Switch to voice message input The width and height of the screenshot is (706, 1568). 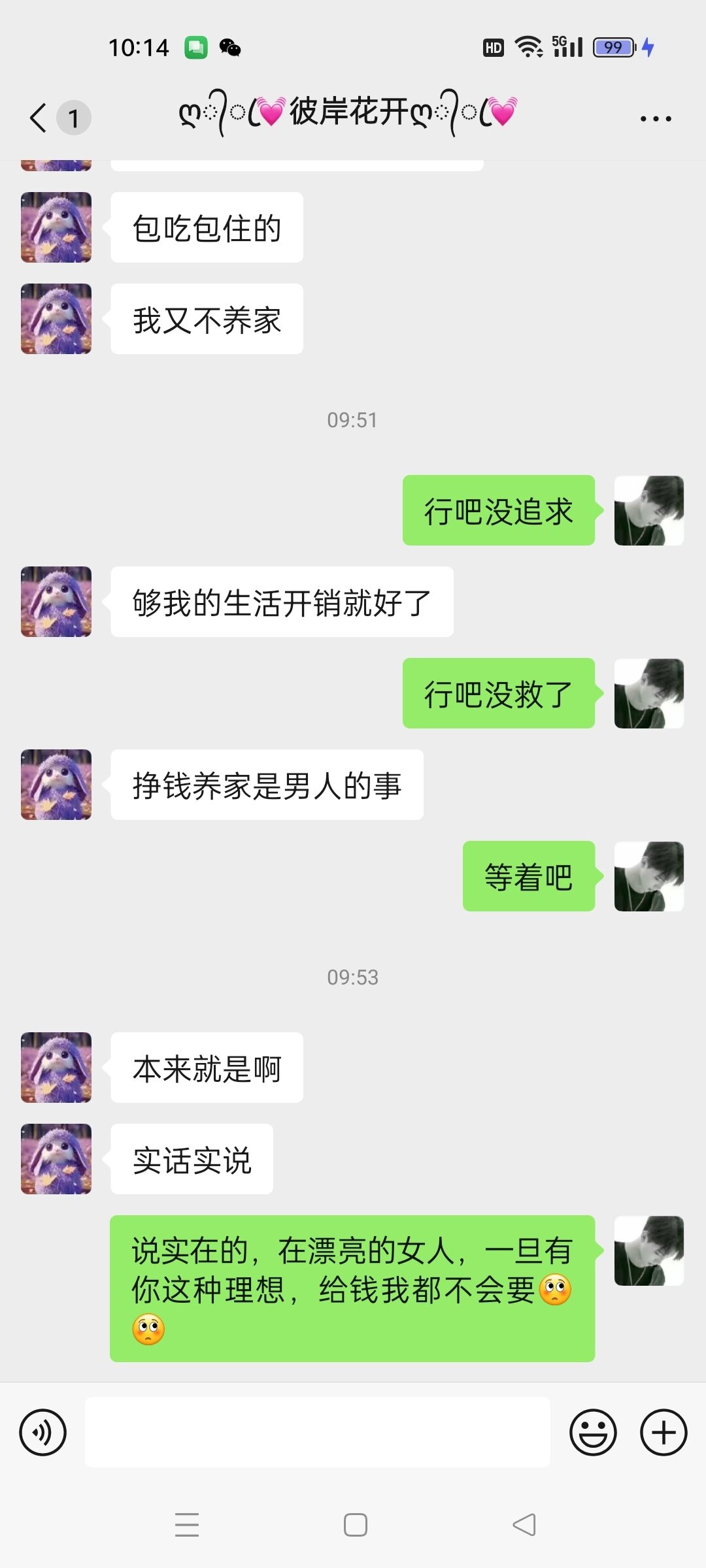pyautogui.click(x=43, y=1432)
